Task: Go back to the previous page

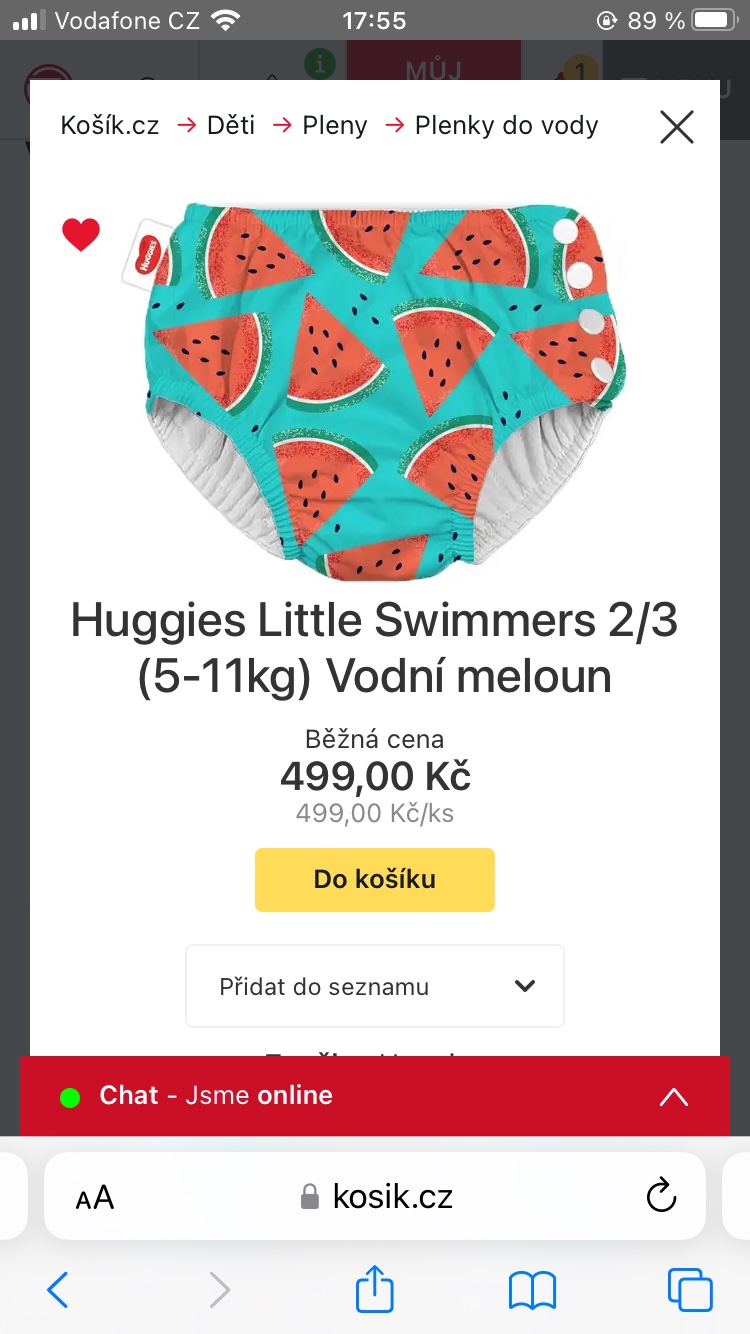Action: 58,1290
